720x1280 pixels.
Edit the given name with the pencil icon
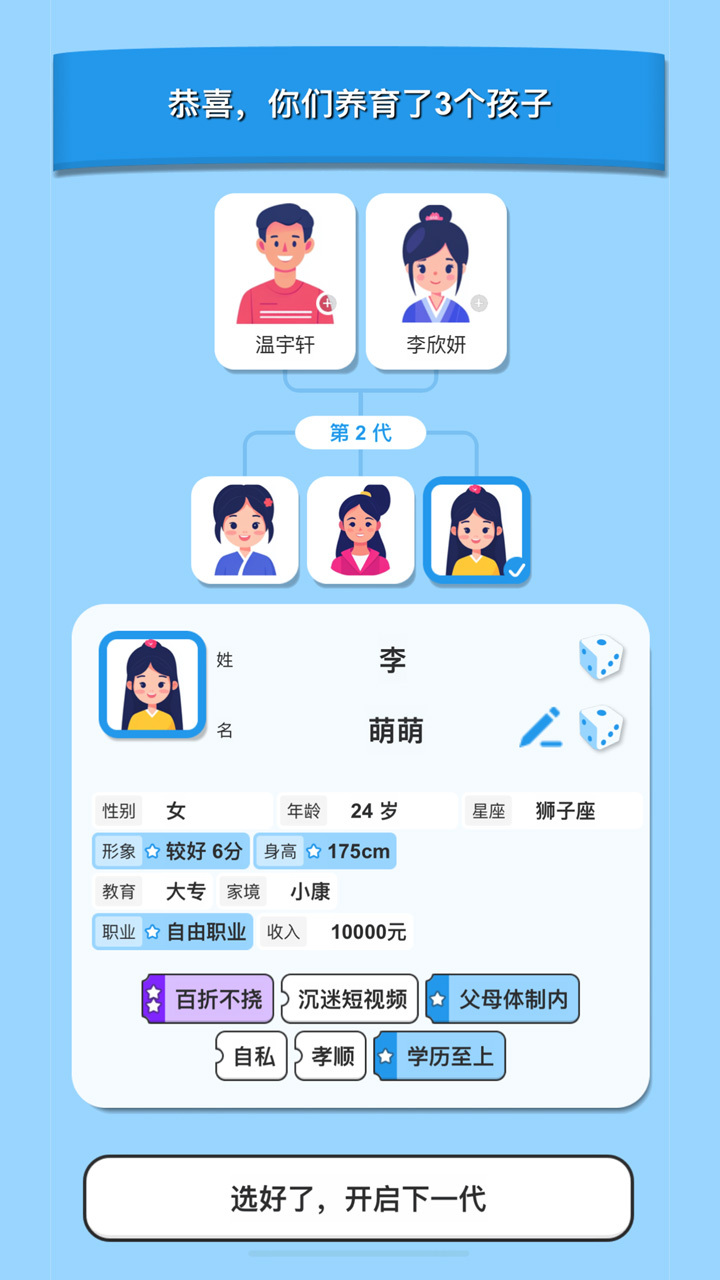[540, 728]
